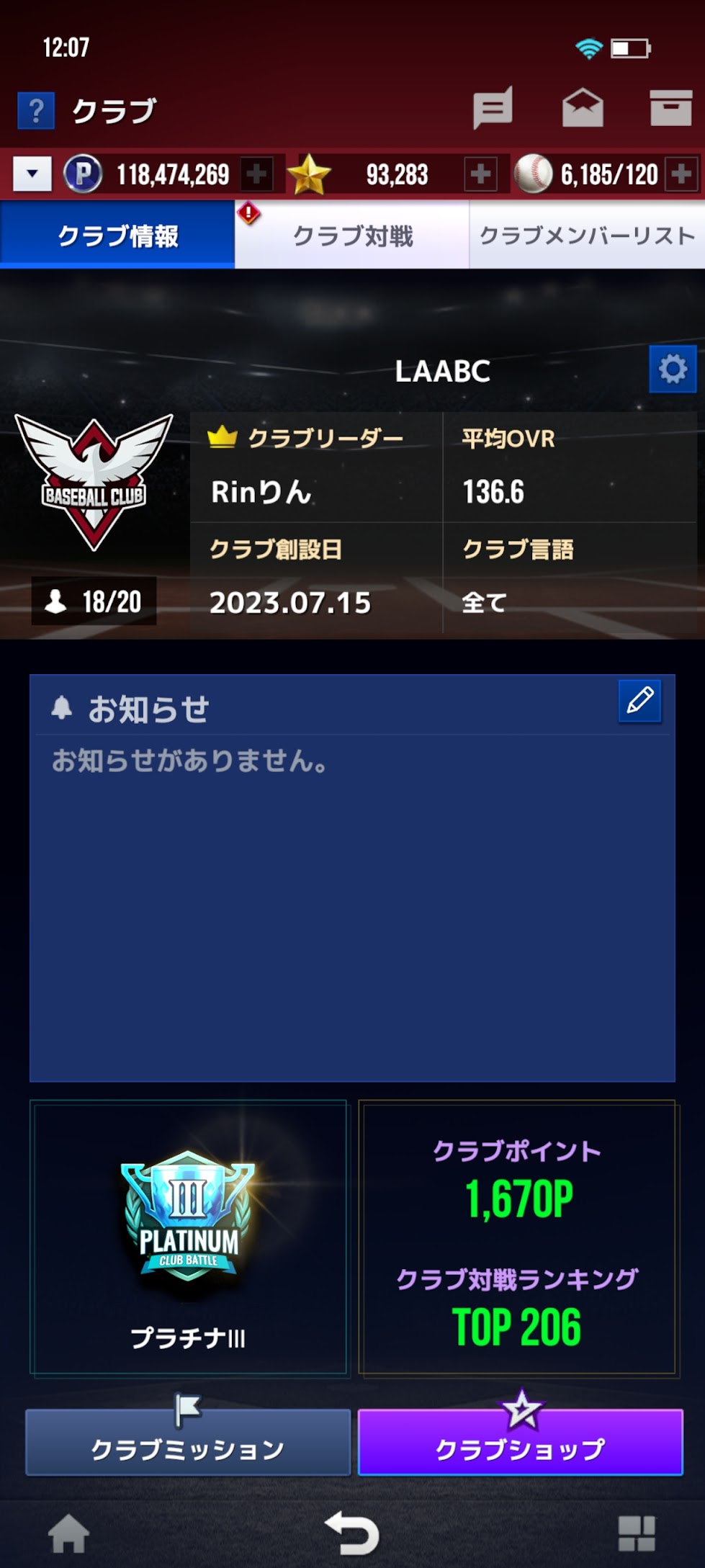Switch to the クラブメンバーリスト tab
The width and height of the screenshot is (705, 1568).
pyautogui.click(x=587, y=236)
